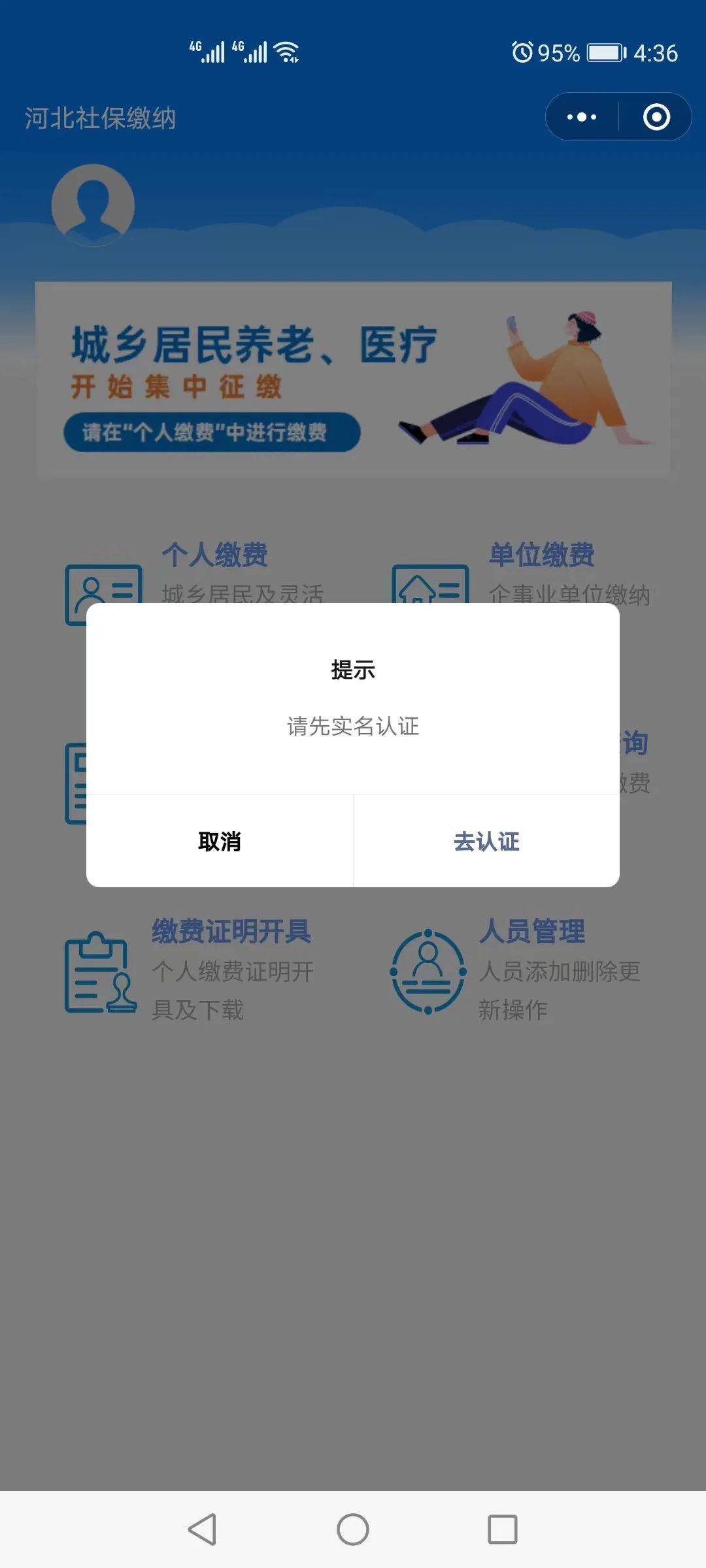This screenshot has width=706, height=1568.
Task: Tap the profile avatar icon at top
Action: tap(93, 206)
